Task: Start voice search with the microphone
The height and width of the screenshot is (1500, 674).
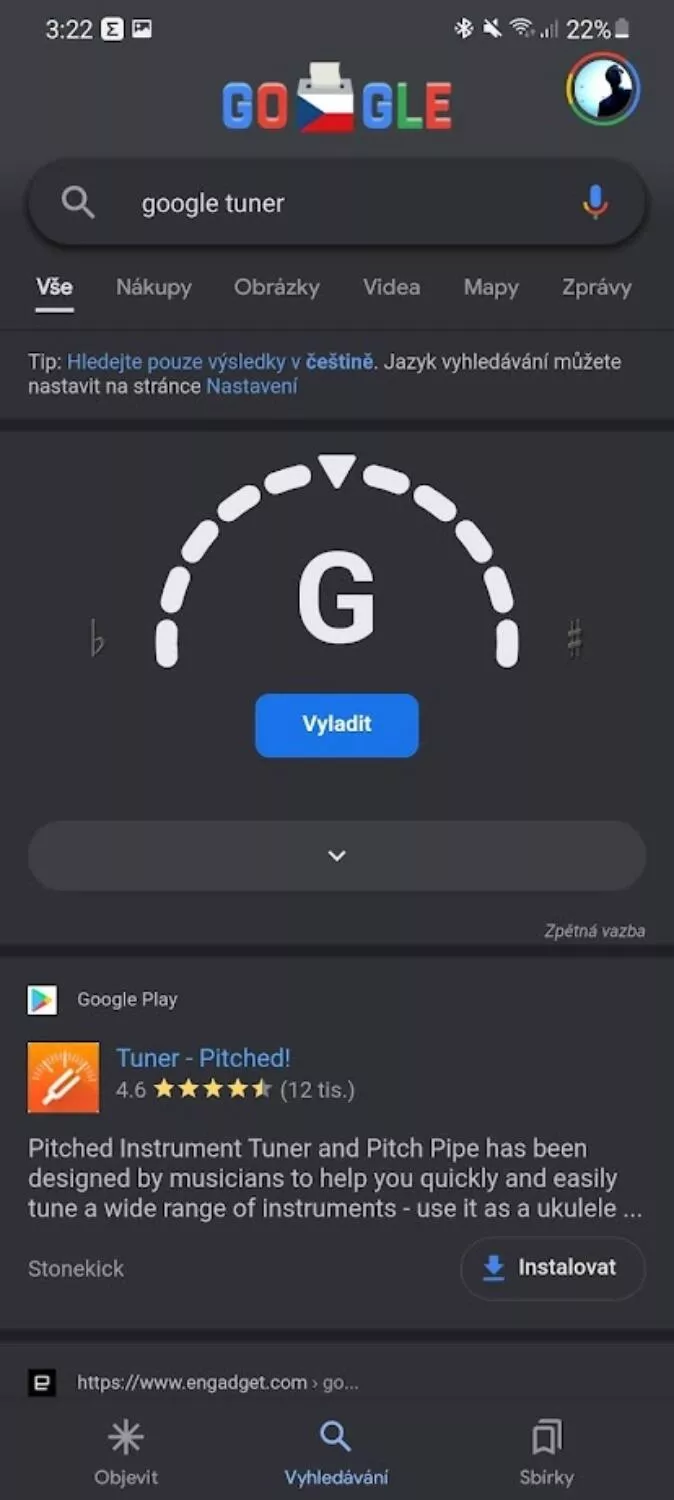Action: 595,204
